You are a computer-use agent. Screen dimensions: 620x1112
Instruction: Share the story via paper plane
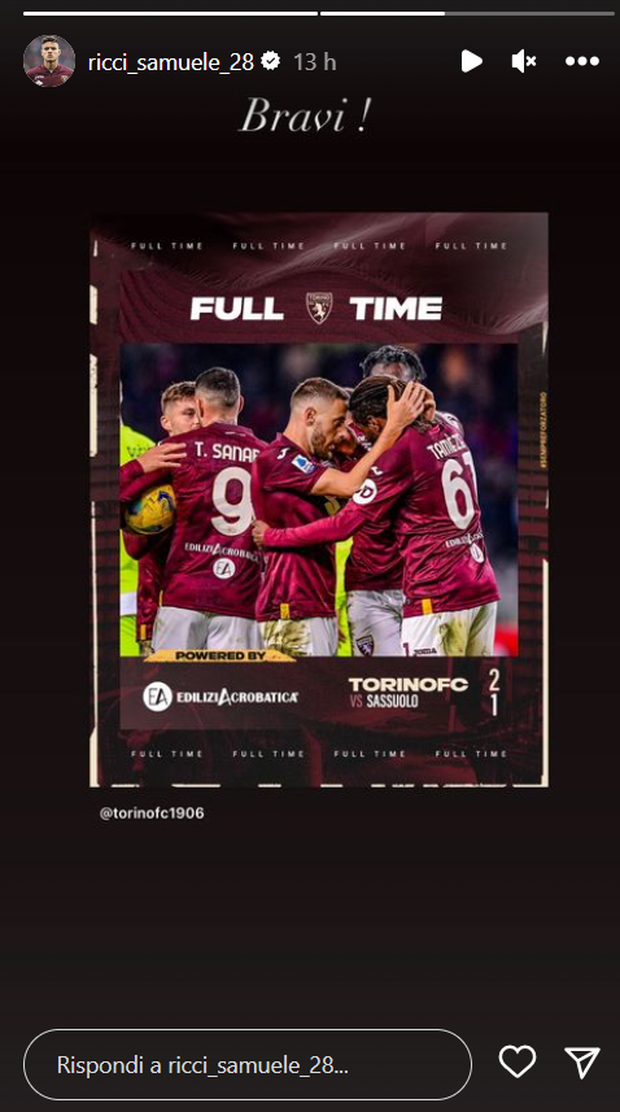click(582, 1062)
